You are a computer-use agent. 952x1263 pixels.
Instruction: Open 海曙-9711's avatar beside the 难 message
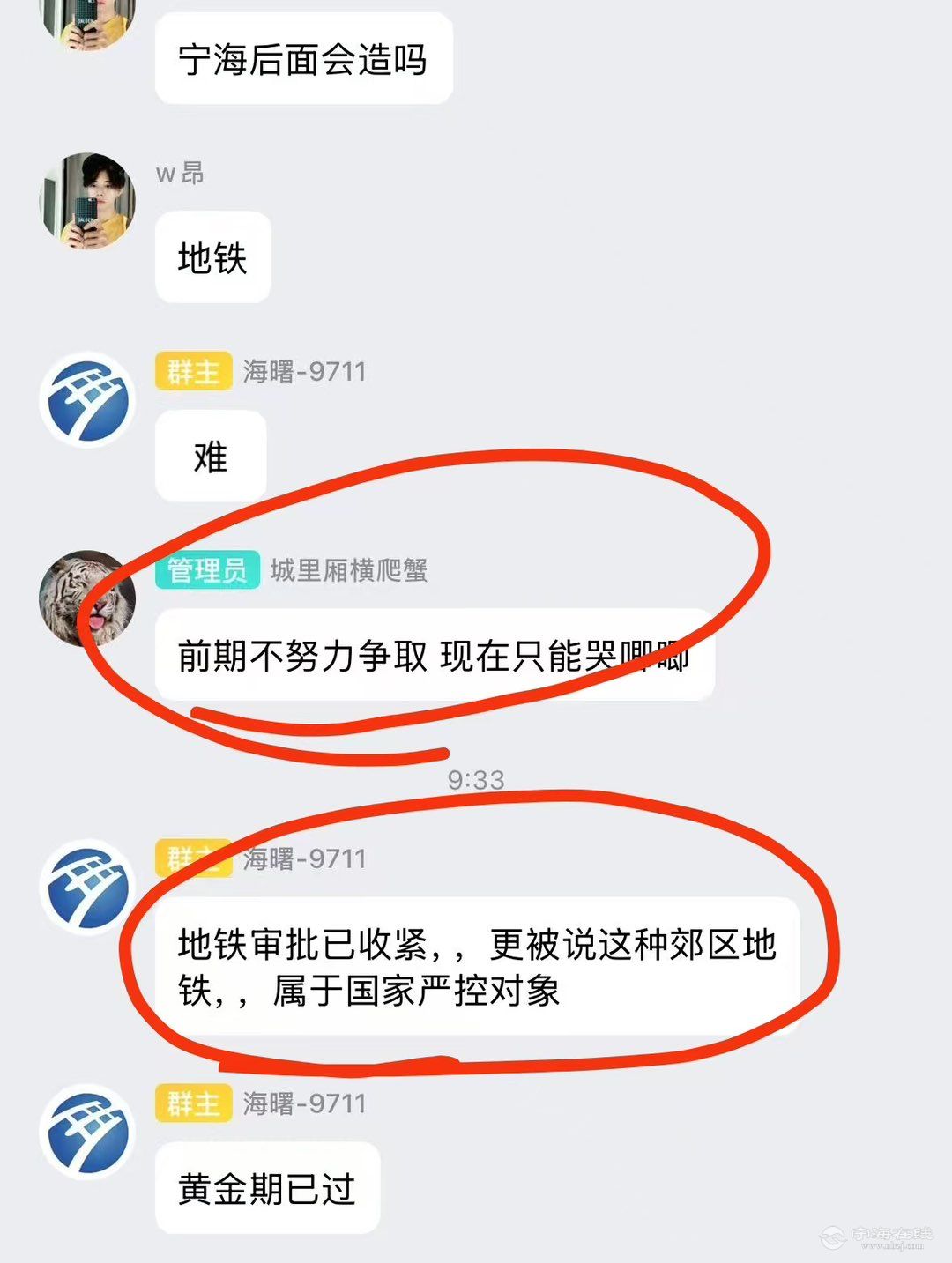(87, 399)
